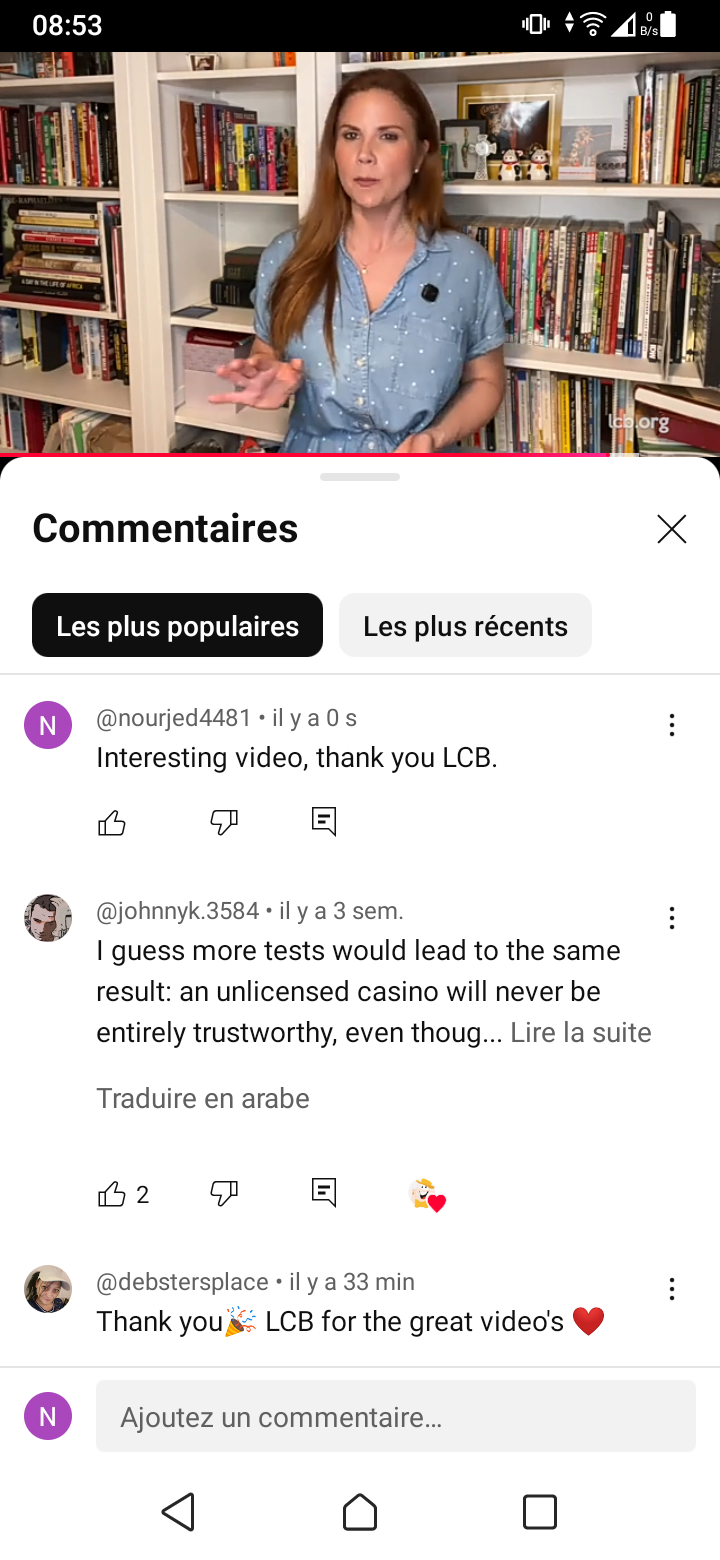Switch to Les plus récents tab
Screen dimensions: 720x1560
pos(465,626)
